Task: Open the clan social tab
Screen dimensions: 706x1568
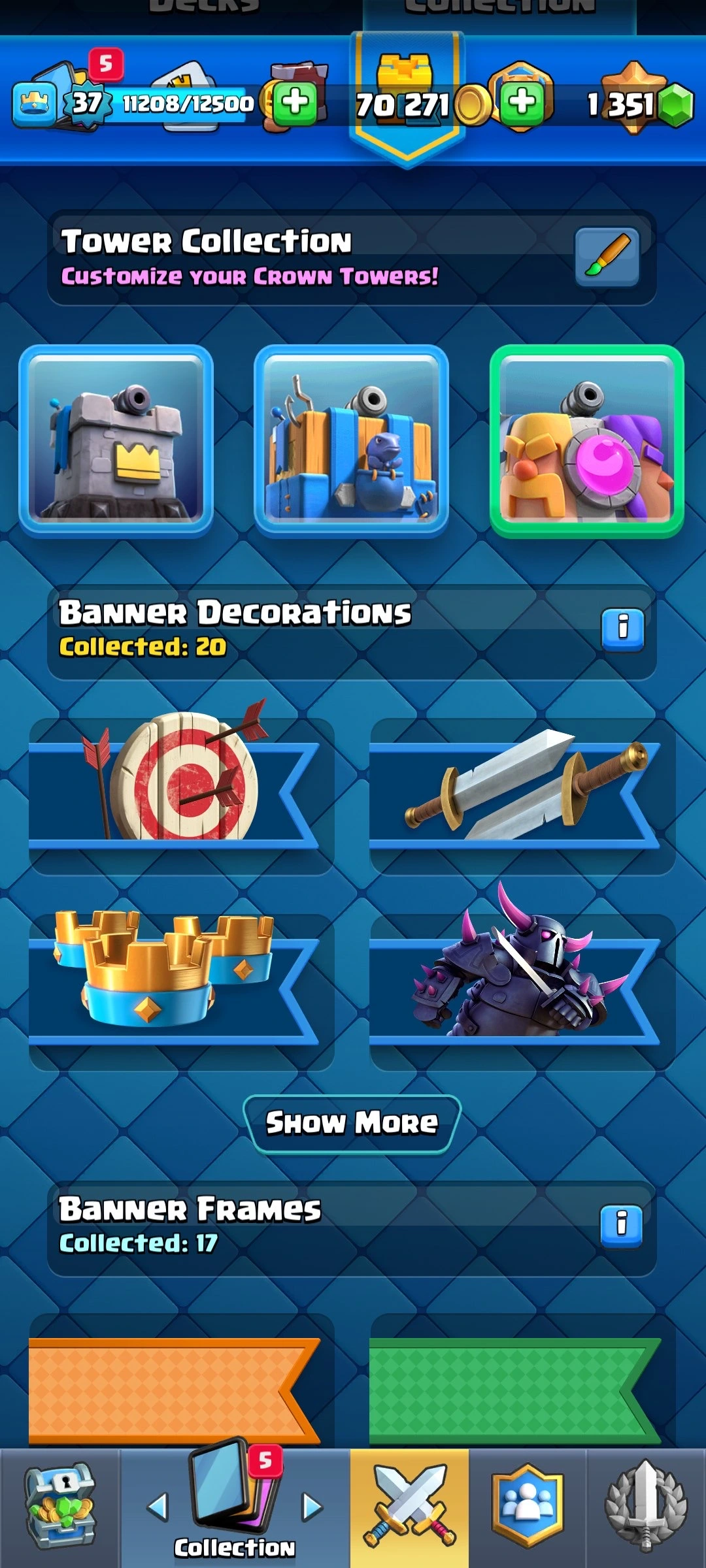Action: click(x=527, y=1507)
